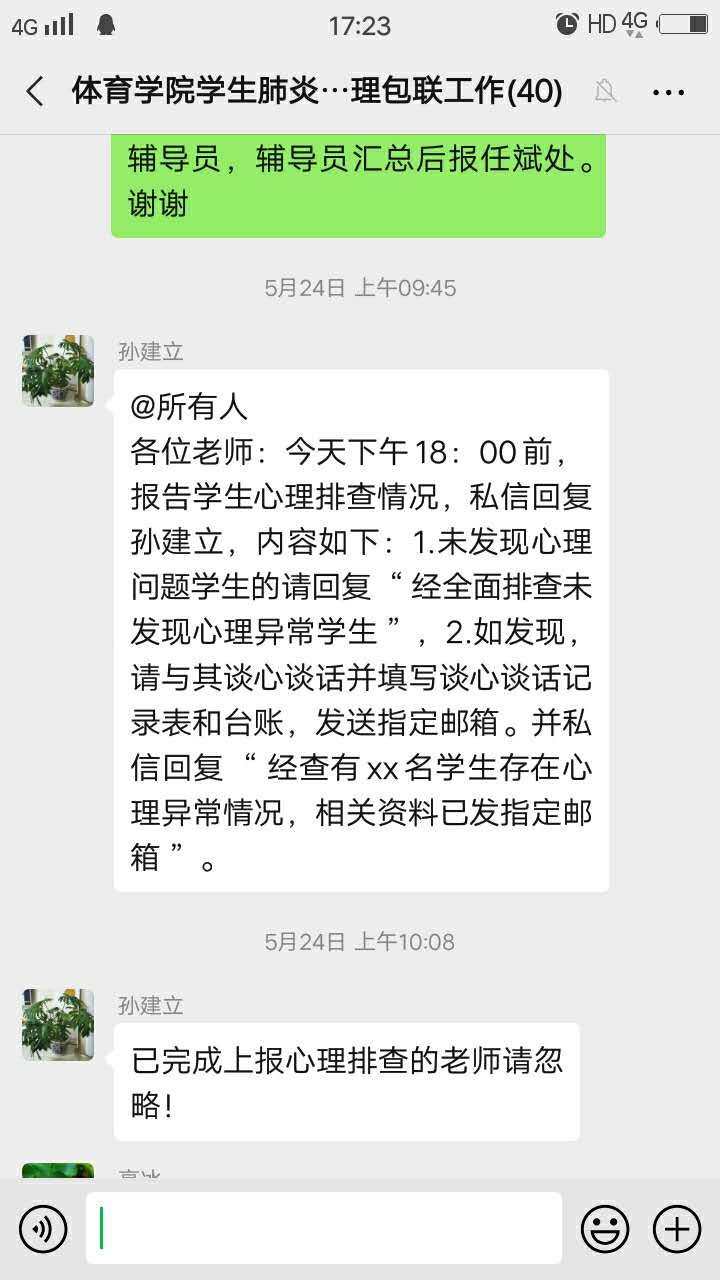The height and width of the screenshot is (1280, 720).
Task: Open the plus attachments menu
Action: (677, 1228)
